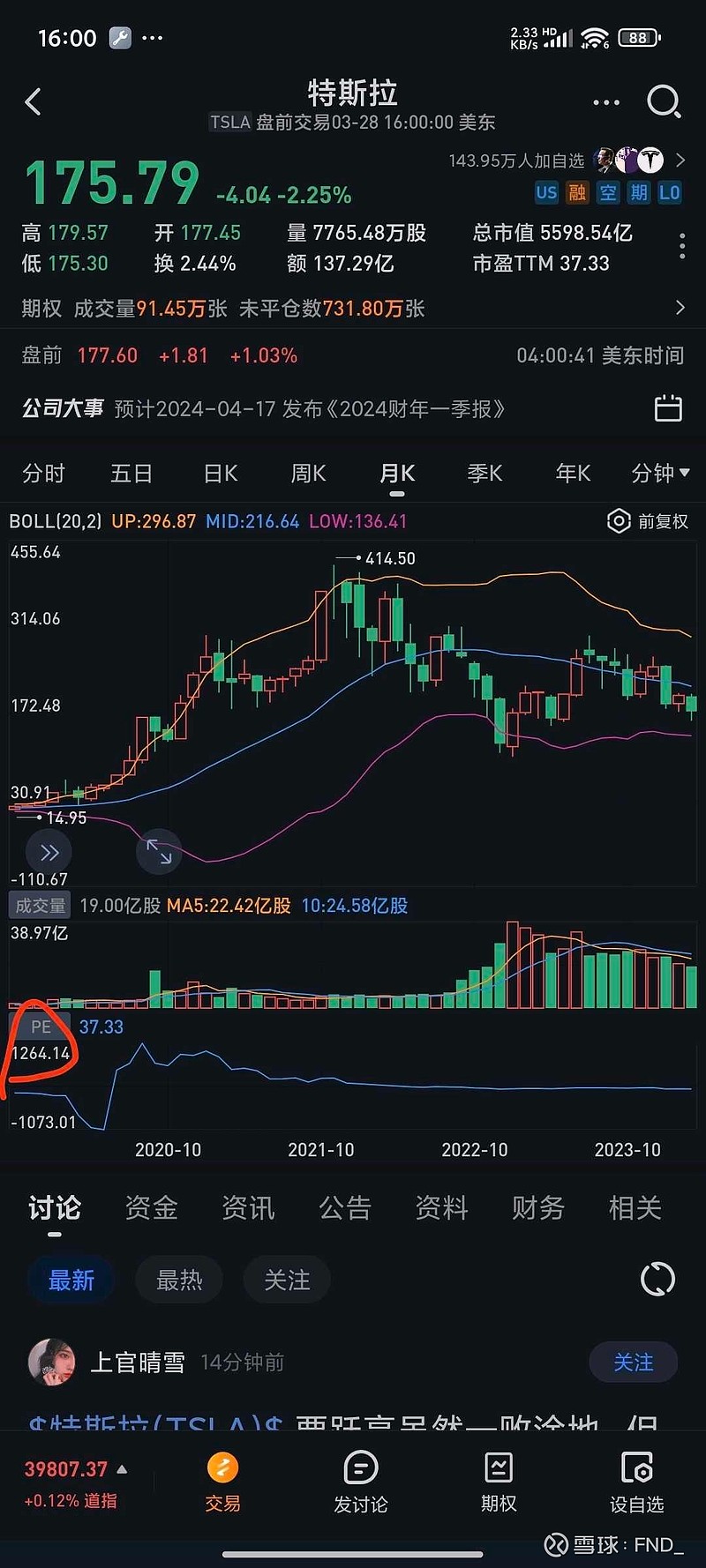
Task: Tap the 关注 follow button next to 上官晴雪
Action: pos(633,1362)
